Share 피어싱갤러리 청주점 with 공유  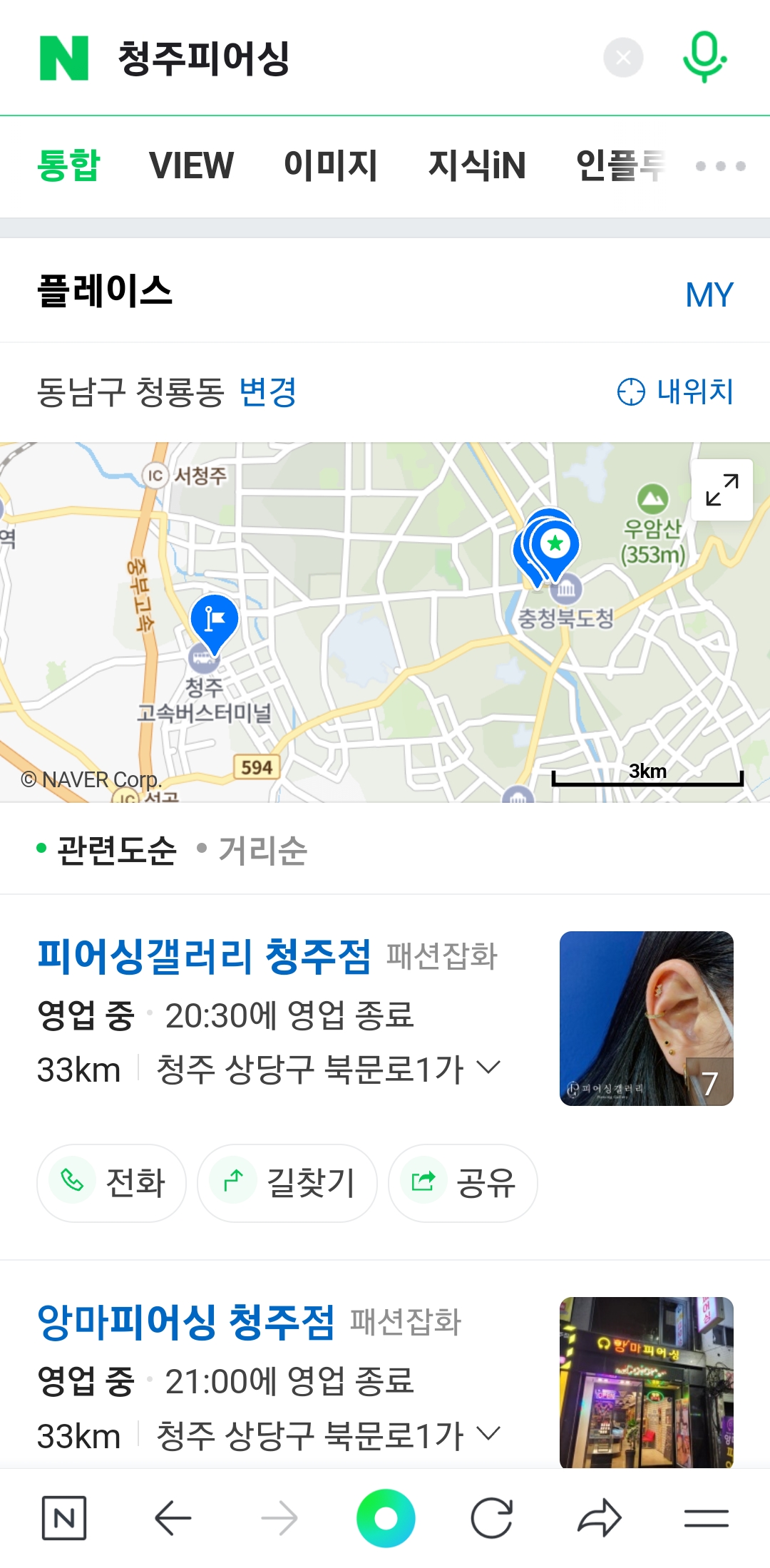click(x=463, y=1183)
